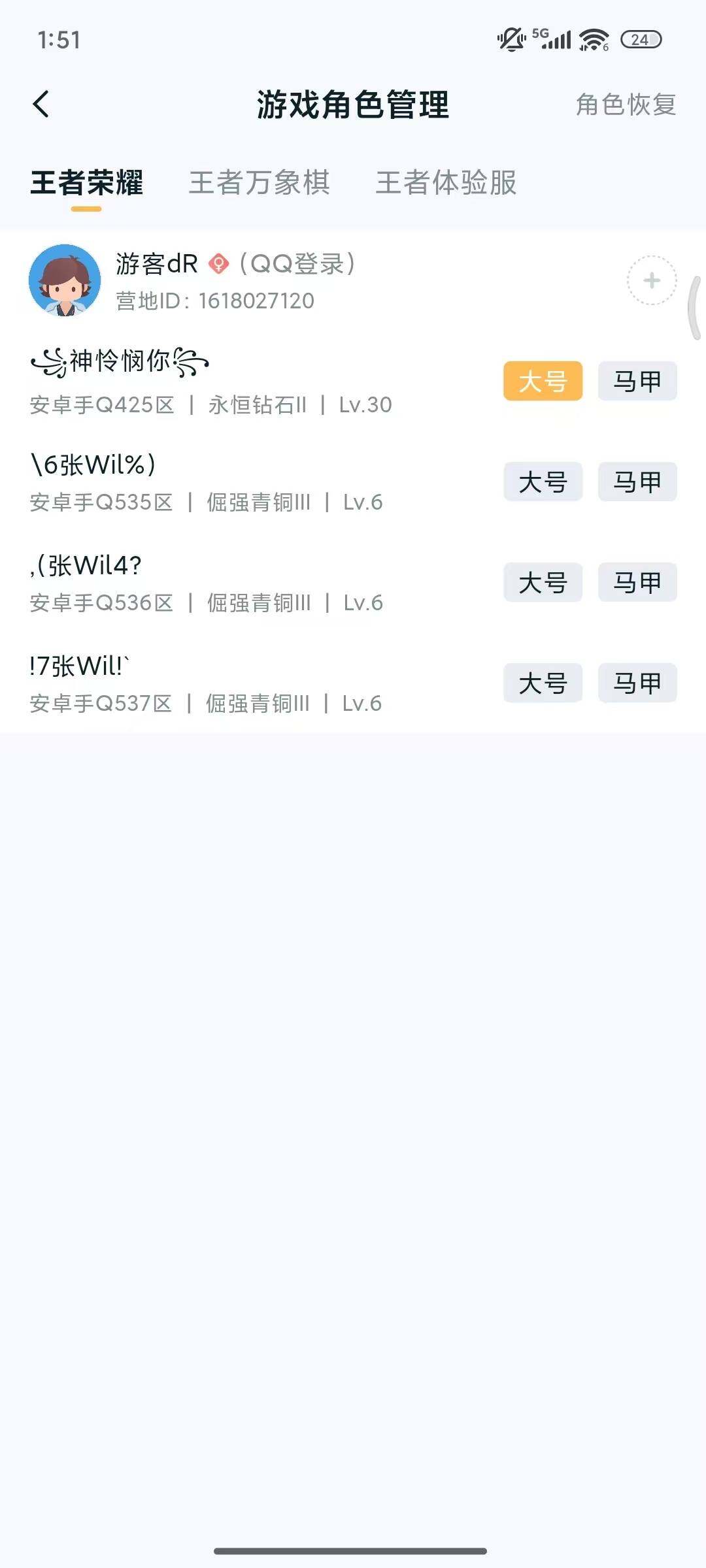706x1568 pixels.
Task: Click 大号 for role ,(张Wil4?
Action: [543, 583]
